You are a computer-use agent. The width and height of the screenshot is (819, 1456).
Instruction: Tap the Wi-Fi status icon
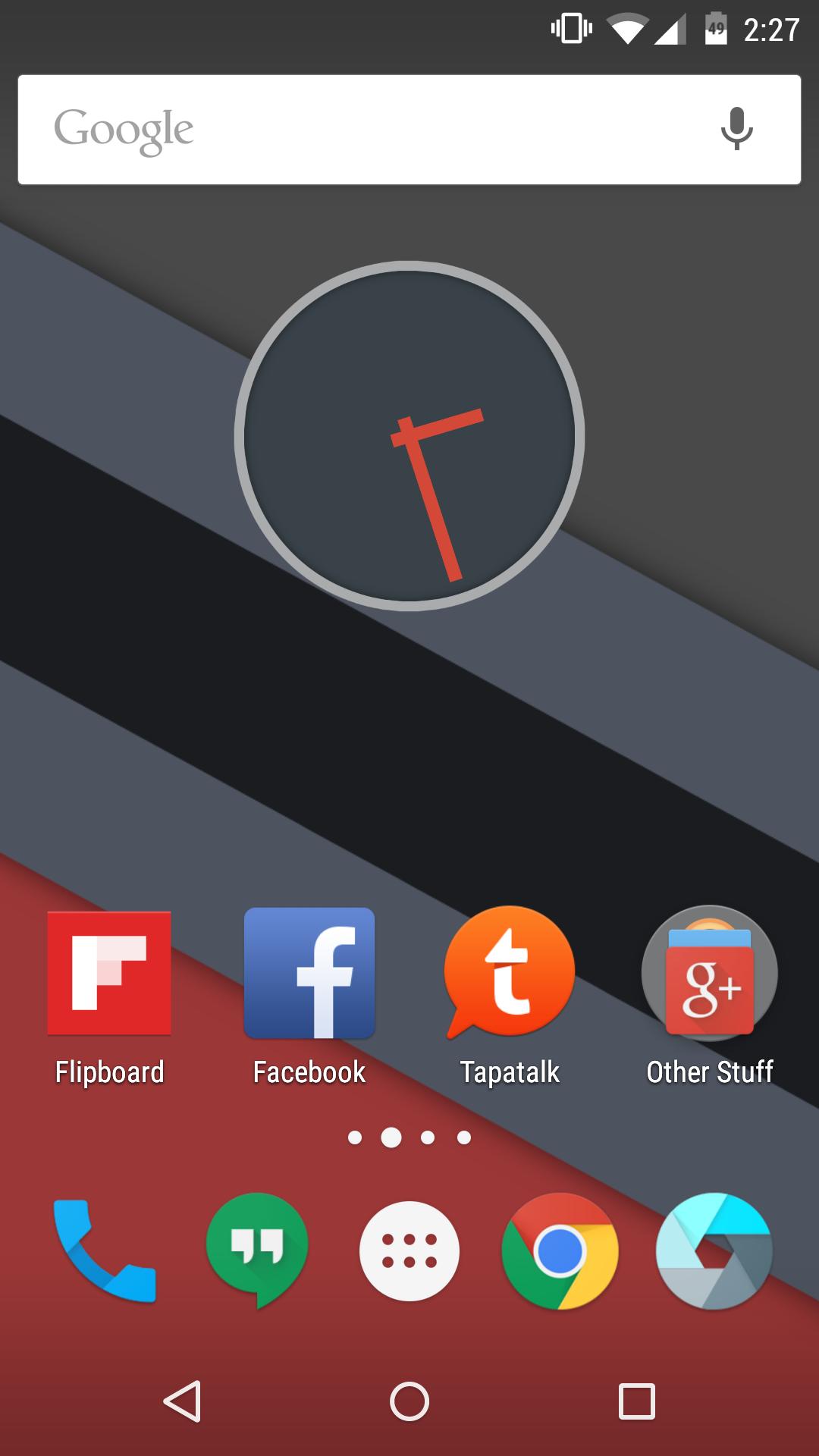(624, 27)
